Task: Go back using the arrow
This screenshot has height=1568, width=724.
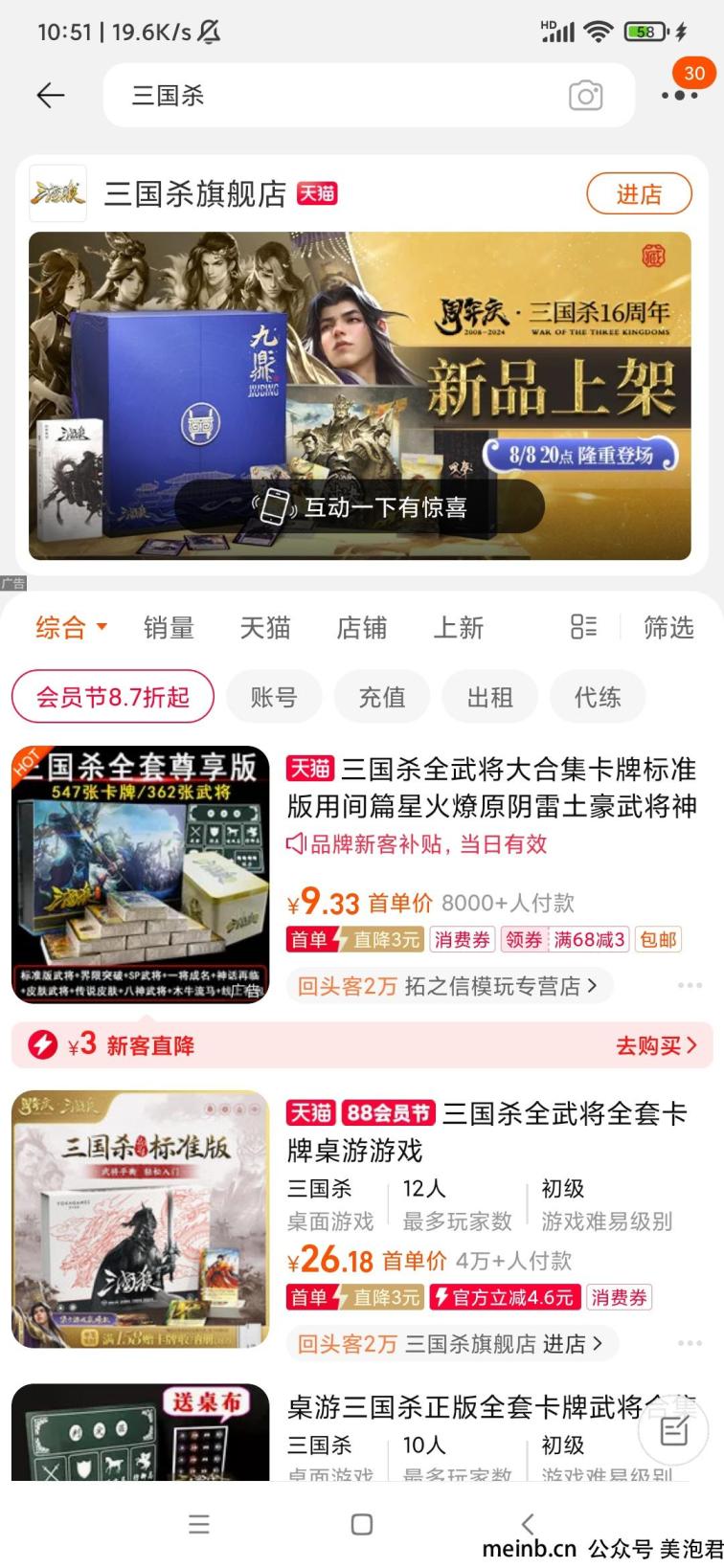Action: pos(50,95)
